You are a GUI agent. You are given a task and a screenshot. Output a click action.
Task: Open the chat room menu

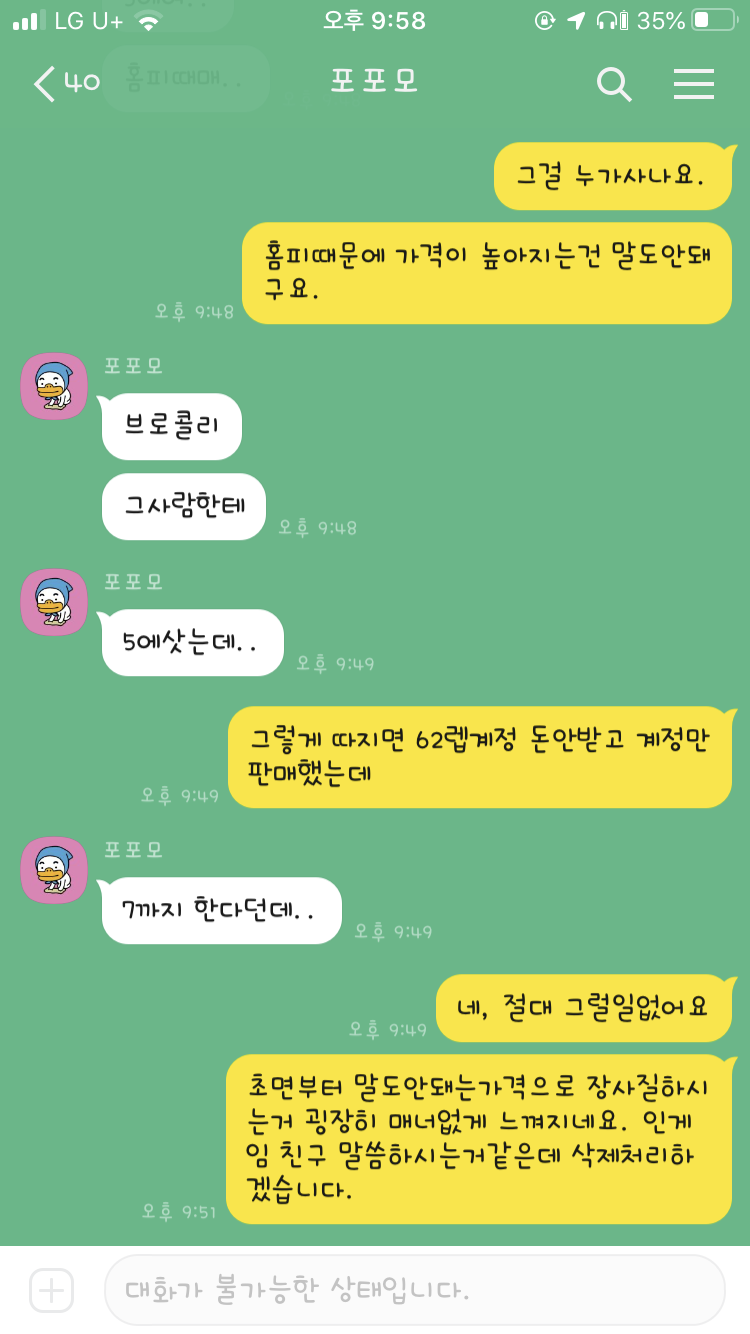[x=693, y=84]
